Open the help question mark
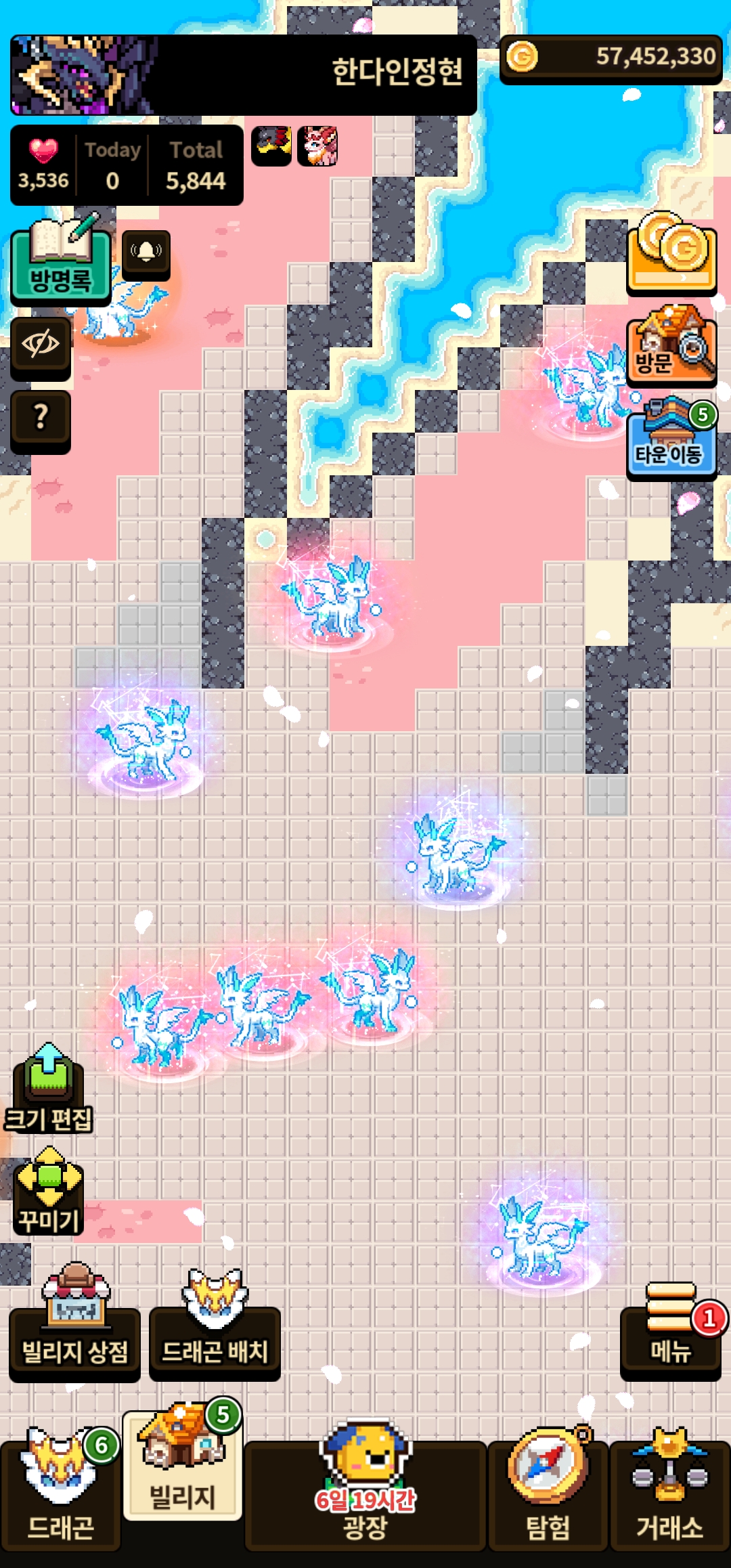This screenshot has height=1568, width=731. tap(41, 418)
